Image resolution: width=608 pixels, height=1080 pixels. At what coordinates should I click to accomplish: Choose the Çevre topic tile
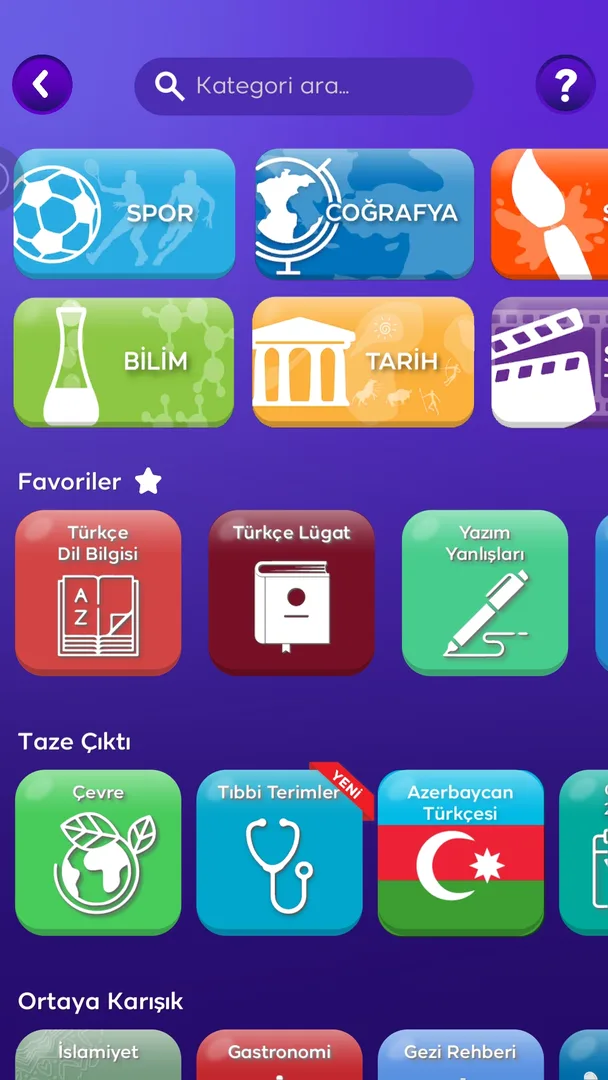tap(98, 852)
